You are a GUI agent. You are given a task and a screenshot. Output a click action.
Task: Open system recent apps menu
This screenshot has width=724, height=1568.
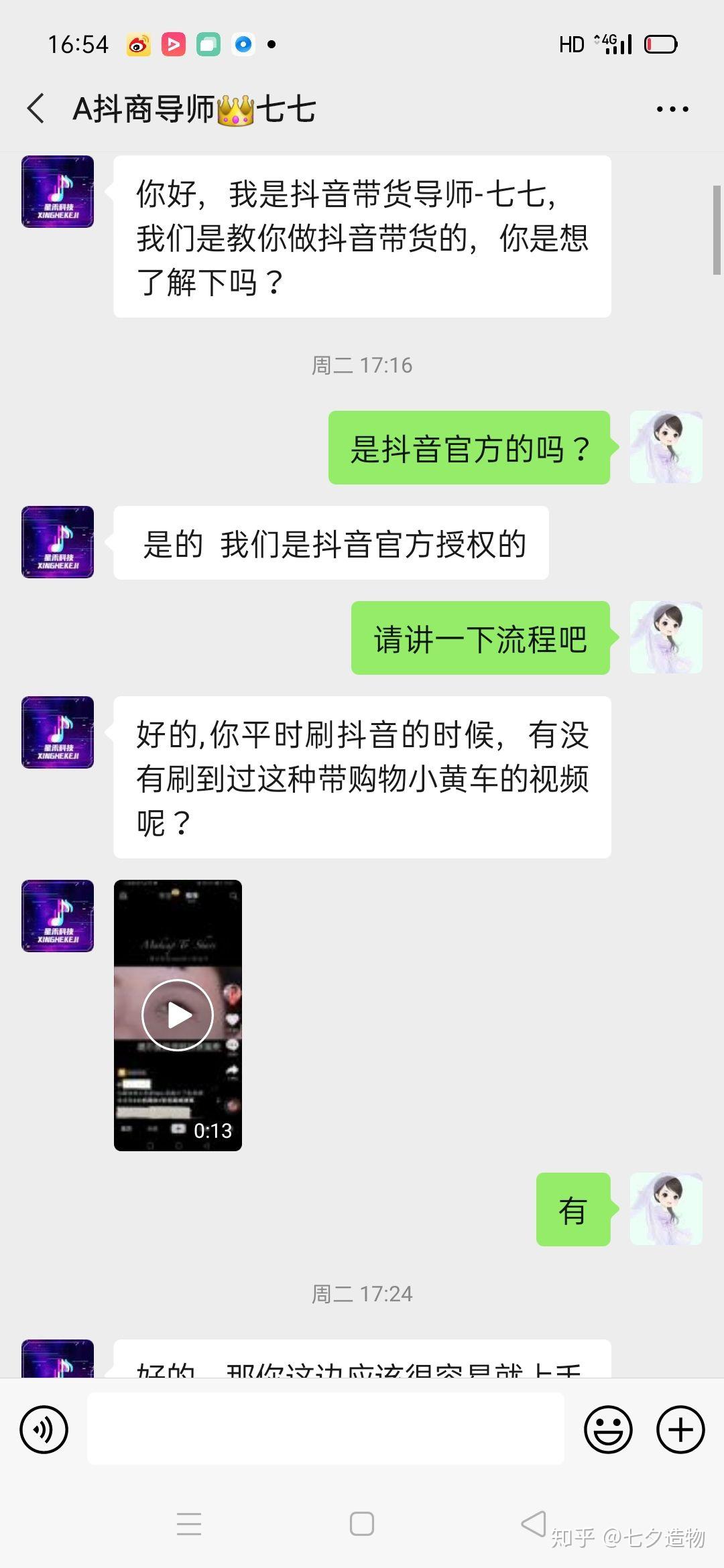point(189,1524)
